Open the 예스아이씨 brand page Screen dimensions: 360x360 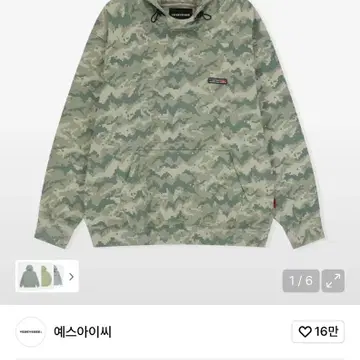[x=82, y=332]
